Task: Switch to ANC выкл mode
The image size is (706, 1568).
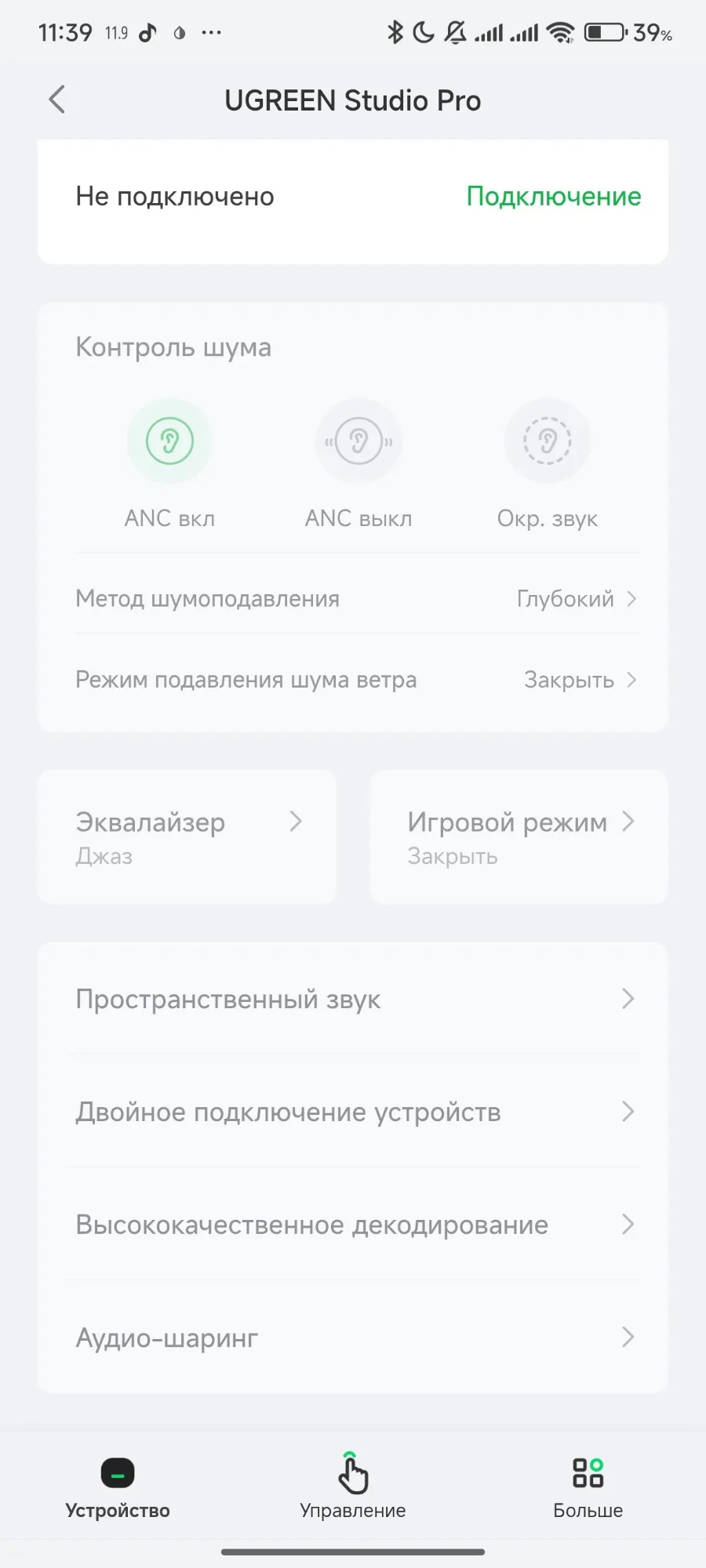Action: coord(358,441)
